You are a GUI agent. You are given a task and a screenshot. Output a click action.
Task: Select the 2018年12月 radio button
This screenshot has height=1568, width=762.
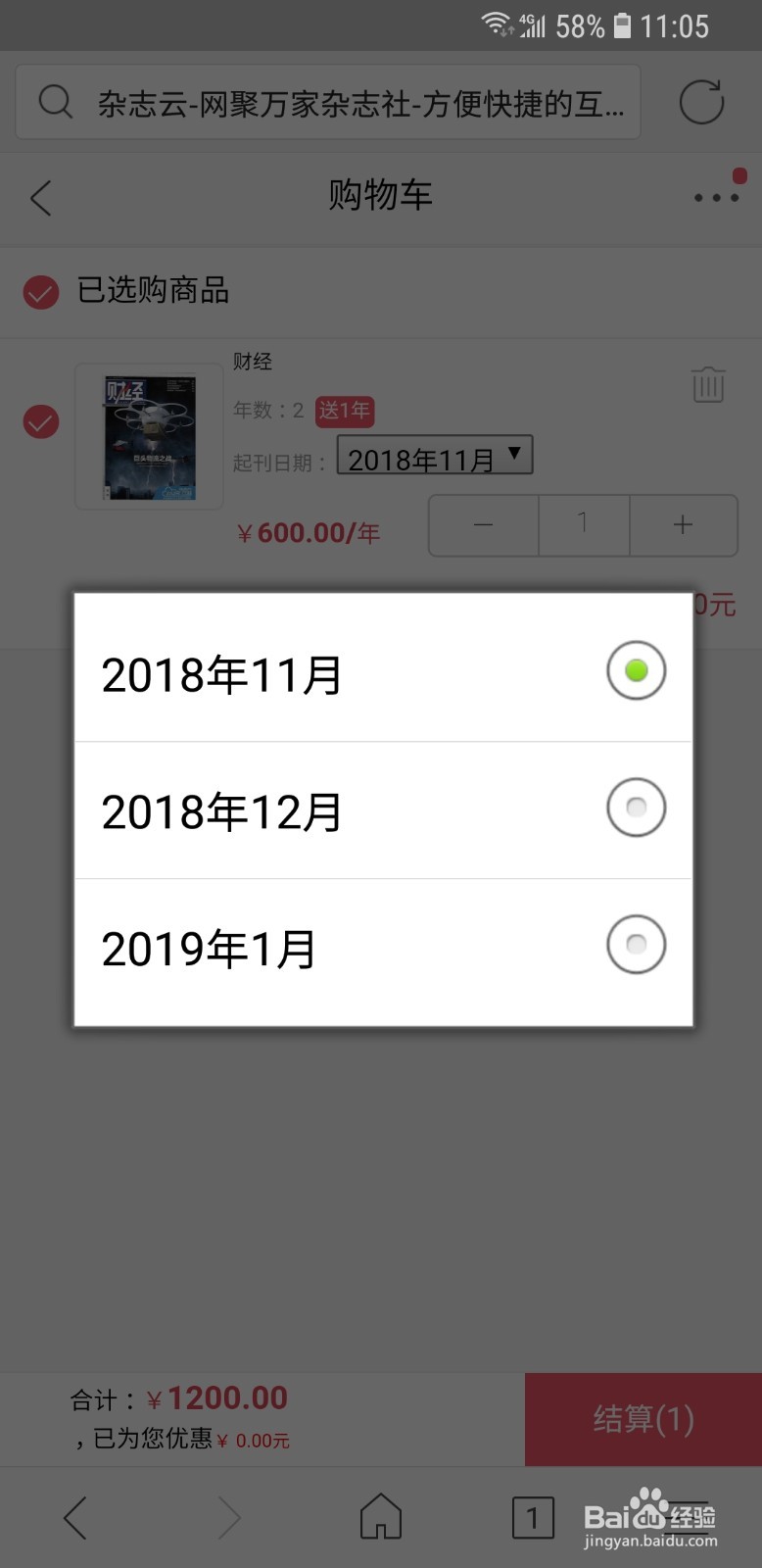[x=636, y=808]
